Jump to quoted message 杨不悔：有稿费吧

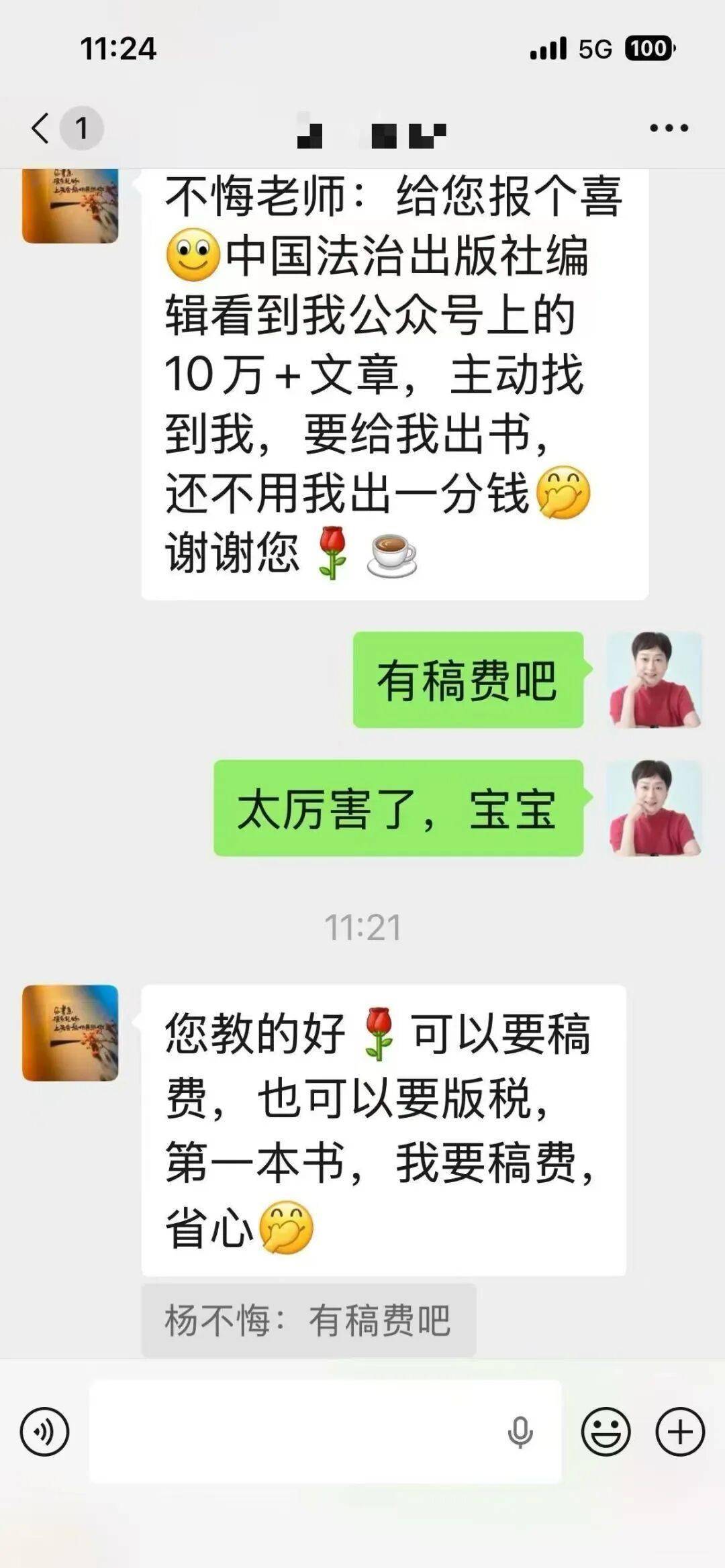[308, 1320]
